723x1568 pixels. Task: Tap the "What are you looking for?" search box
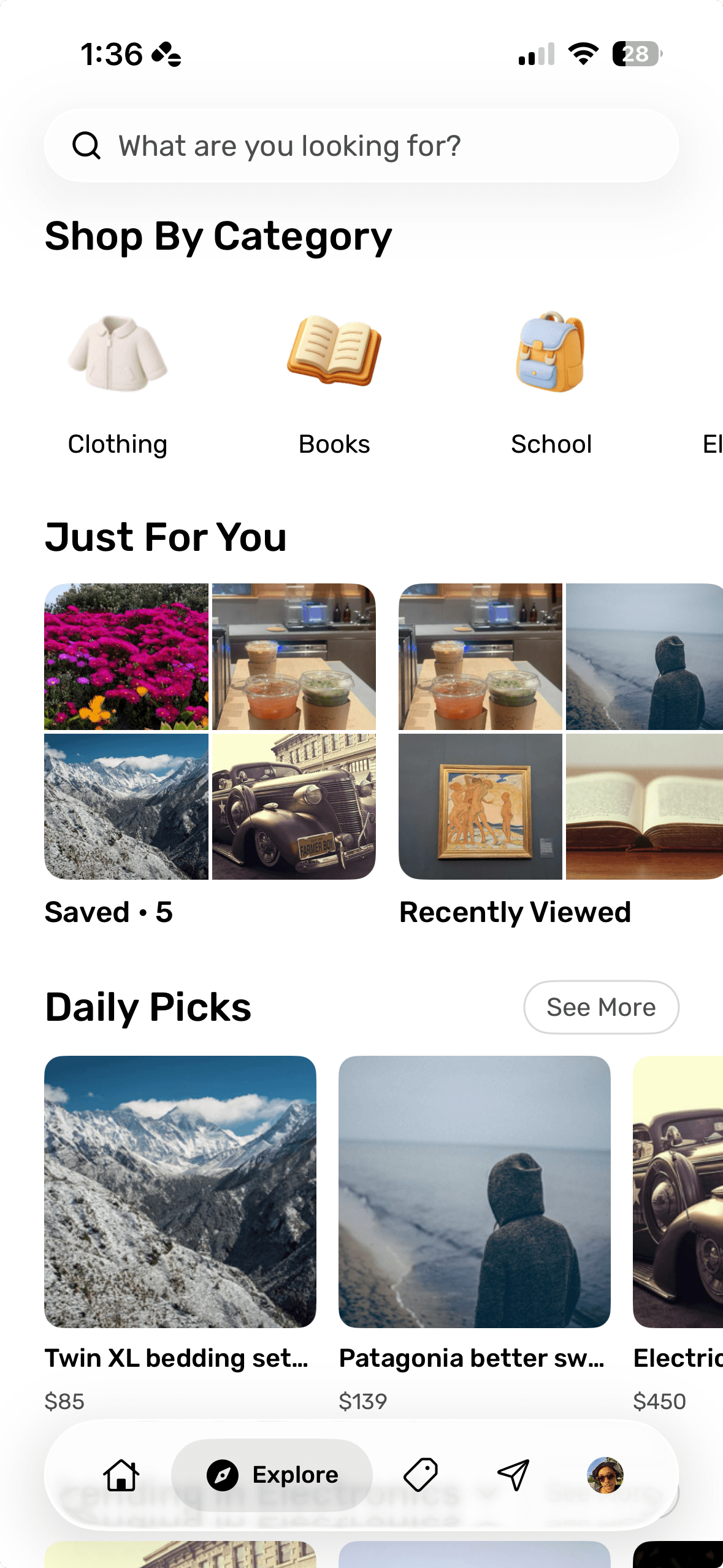pyautogui.click(x=361, y=145)
